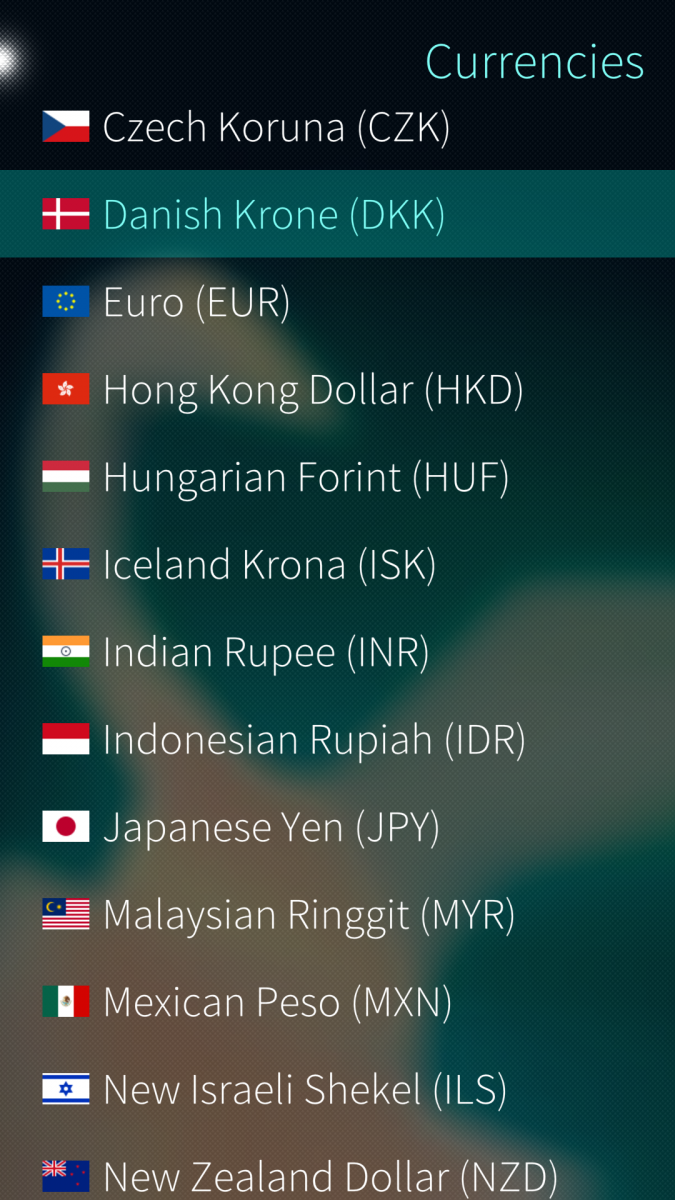Screen dimensions: 675x1200
Task: Select Czech Koruna (CZK)
Action: (276, 127)
